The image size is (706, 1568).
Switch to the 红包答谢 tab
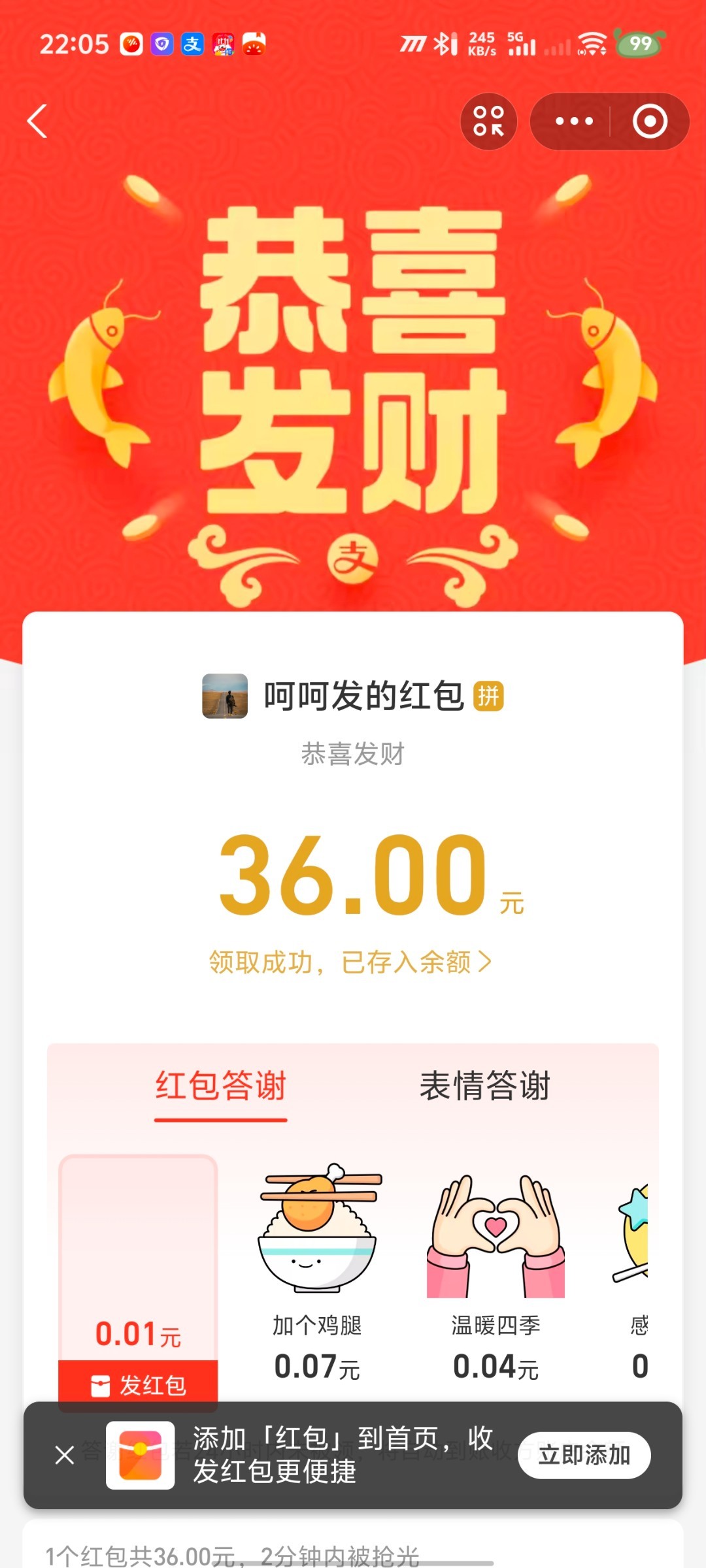click(221, 1086)
